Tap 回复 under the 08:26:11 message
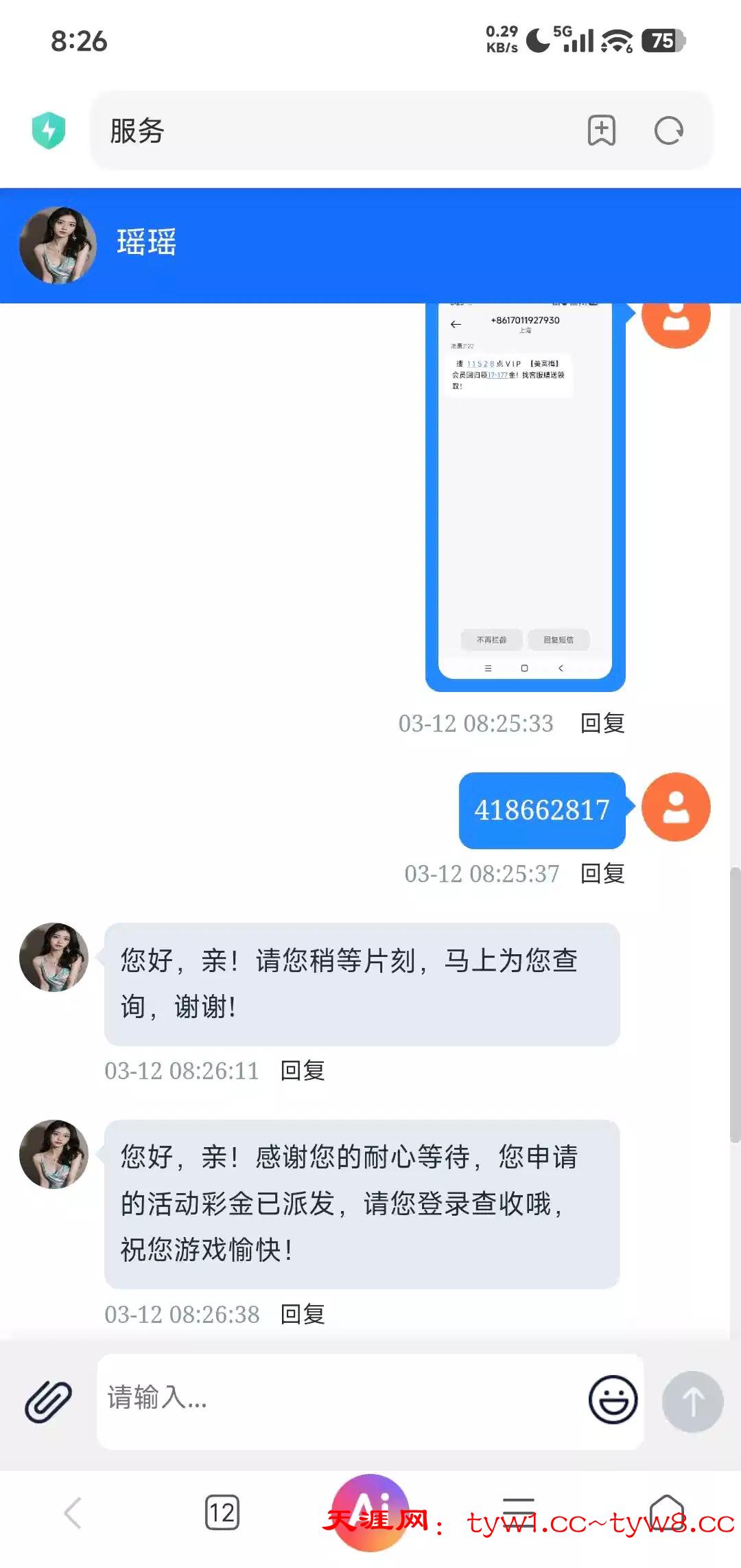 click(x=303, y=1070)
